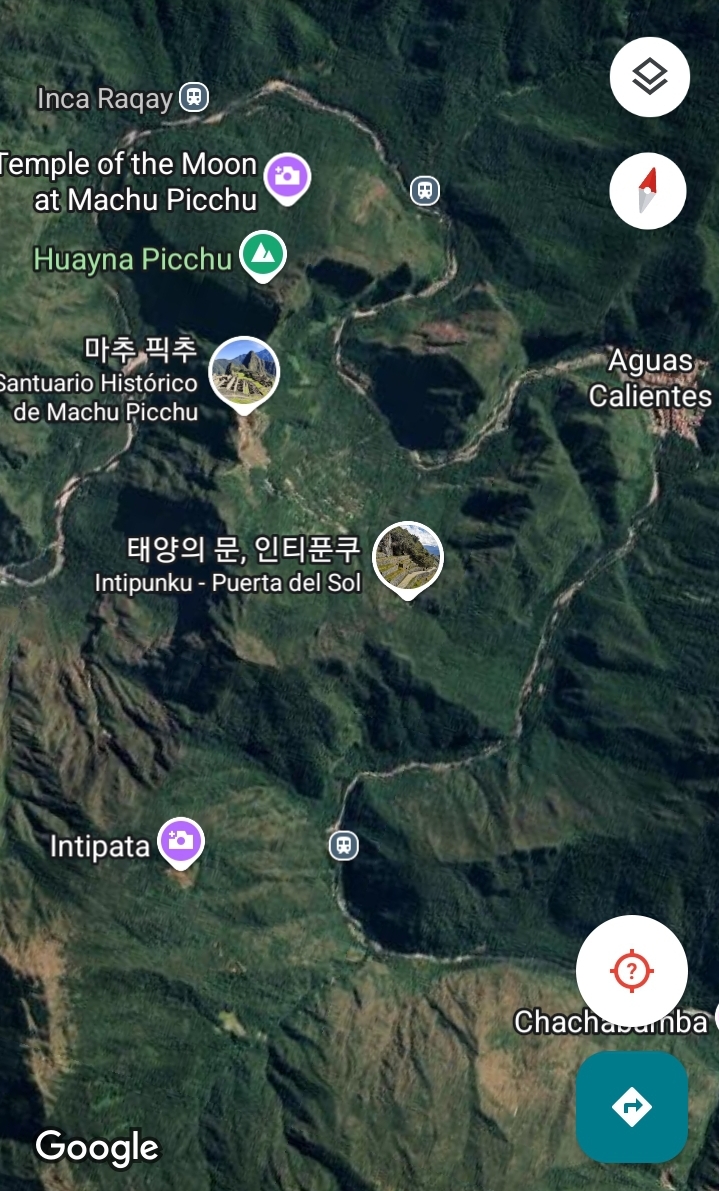Tap the station icon east of Intipata
The width and height of the screenshot is (719, 1191).
344,845
